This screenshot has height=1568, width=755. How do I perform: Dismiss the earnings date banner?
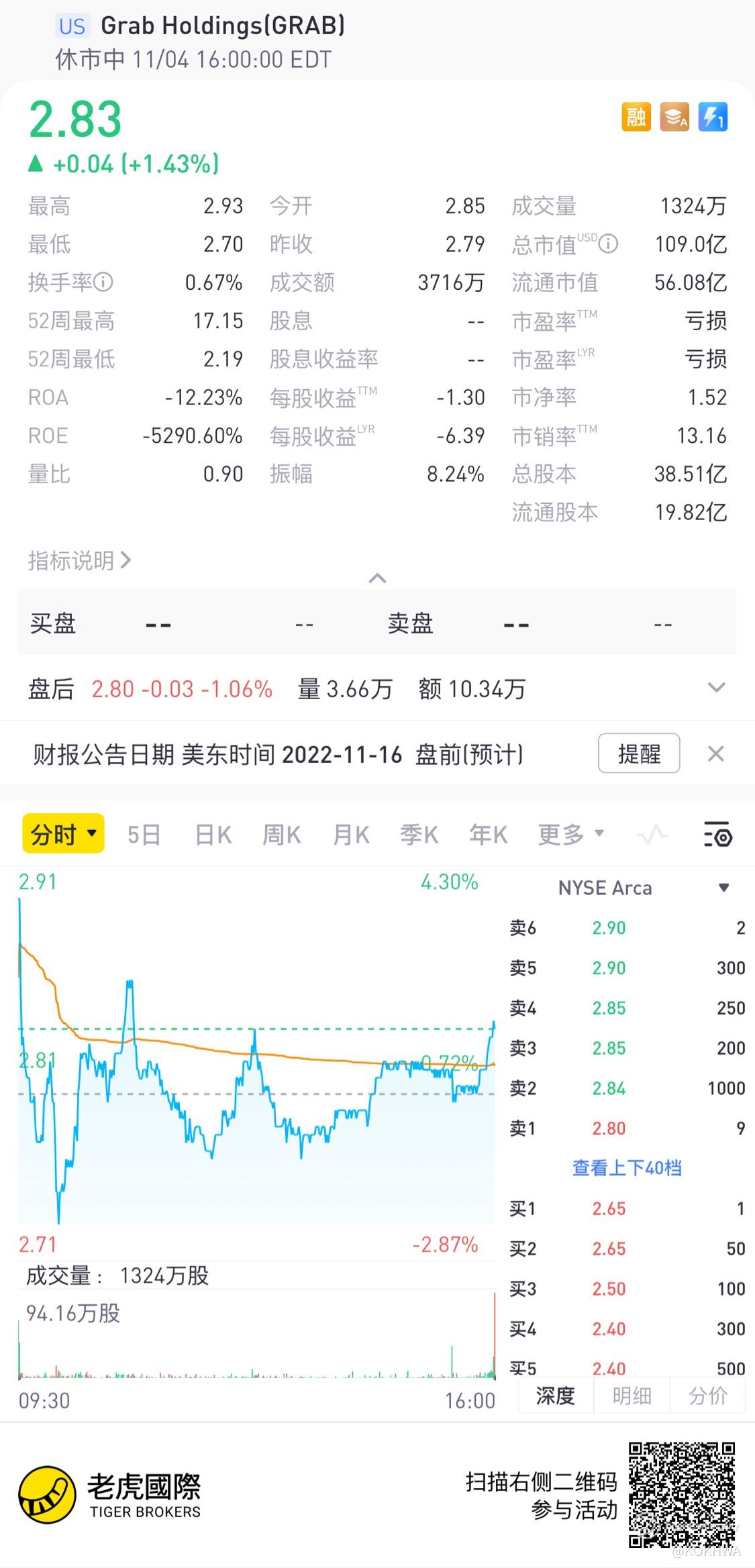click(x=715, y=753)
